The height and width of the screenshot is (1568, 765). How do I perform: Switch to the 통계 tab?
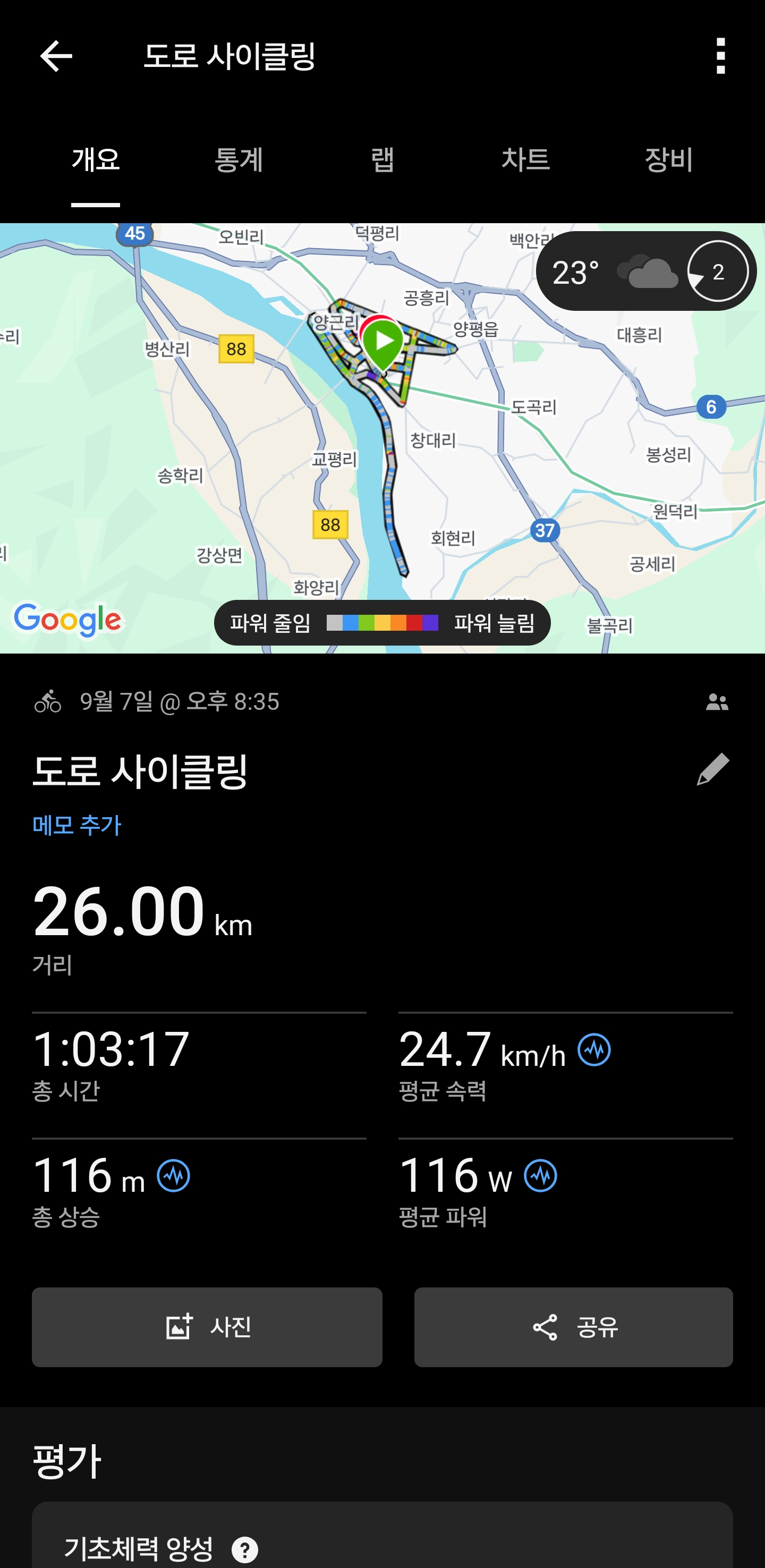tap(239, 160)
